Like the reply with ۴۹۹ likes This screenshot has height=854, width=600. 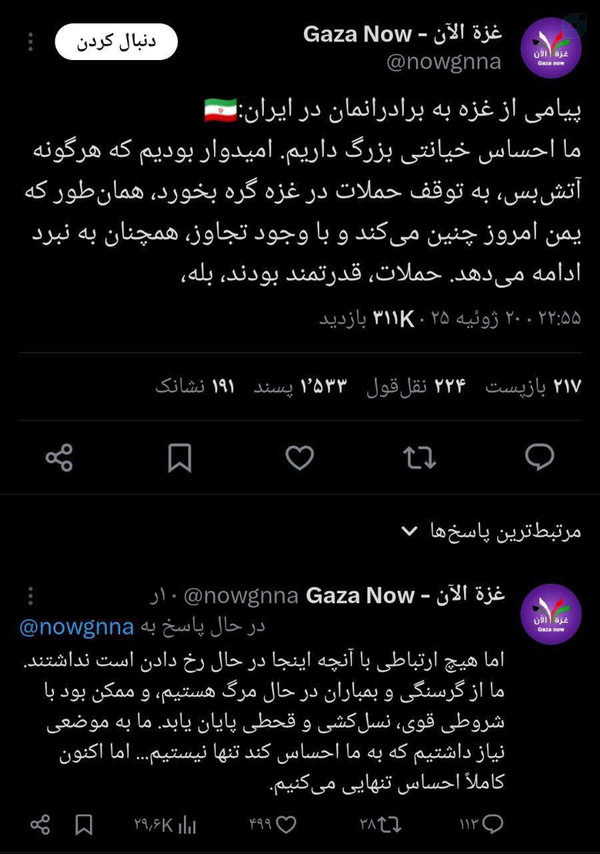point(273,824)
